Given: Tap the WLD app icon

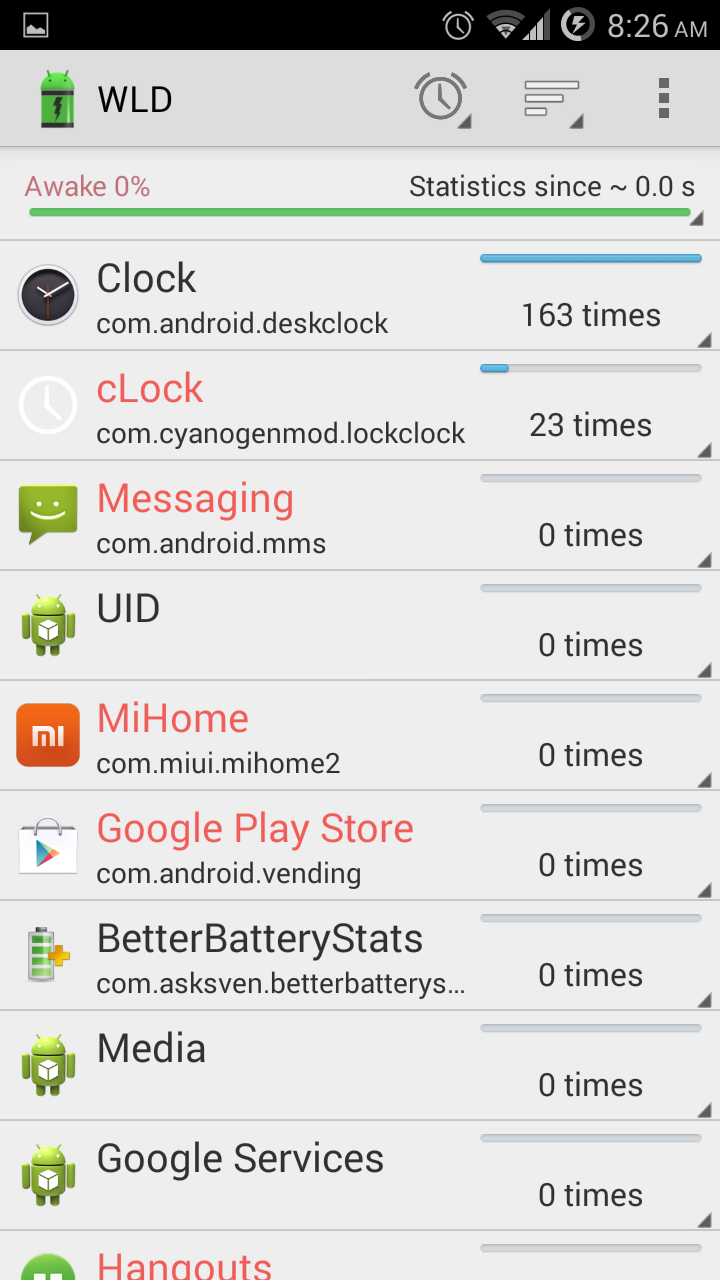Looking at the screenshot, I should (x=57, y=99).
